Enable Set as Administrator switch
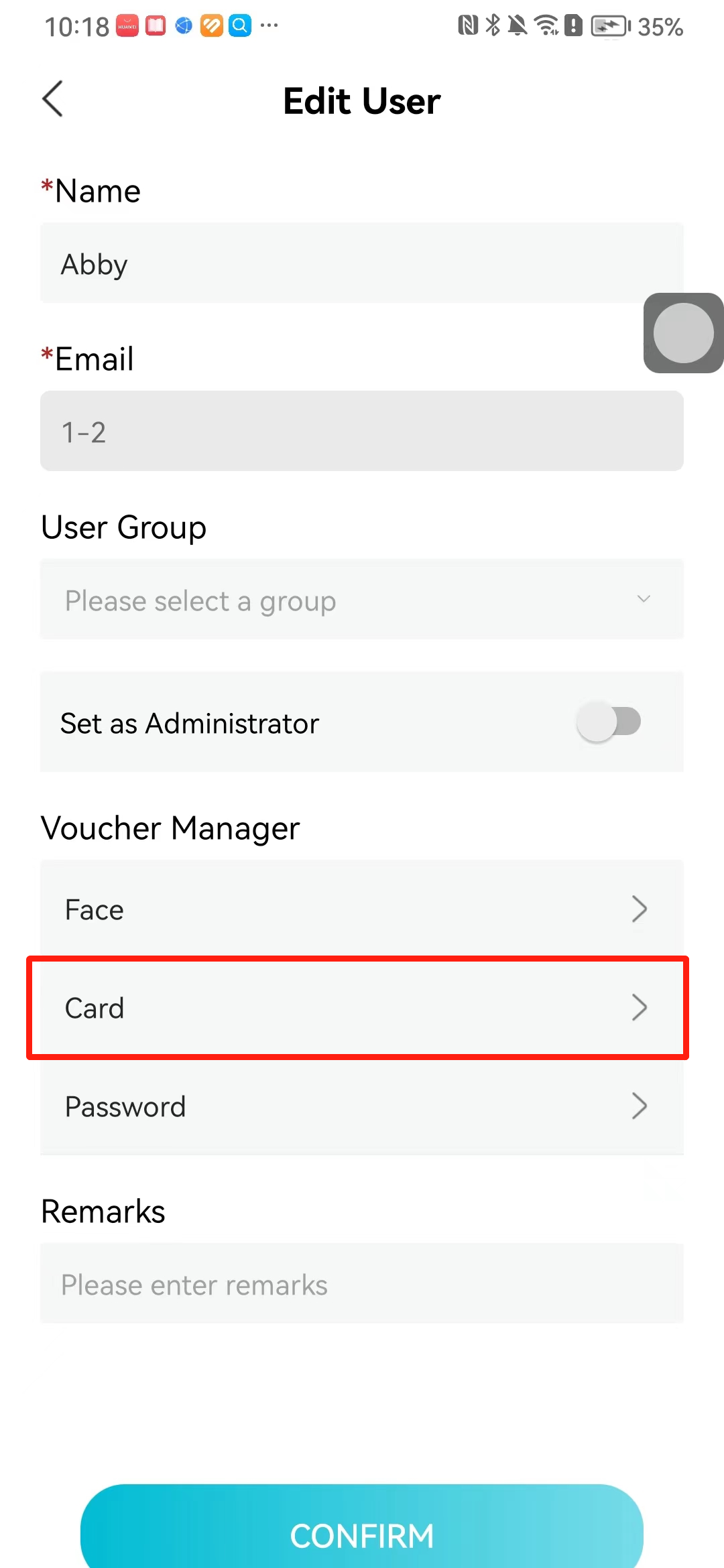This screenshot has height=1568, width=724. tap(609, 722)
